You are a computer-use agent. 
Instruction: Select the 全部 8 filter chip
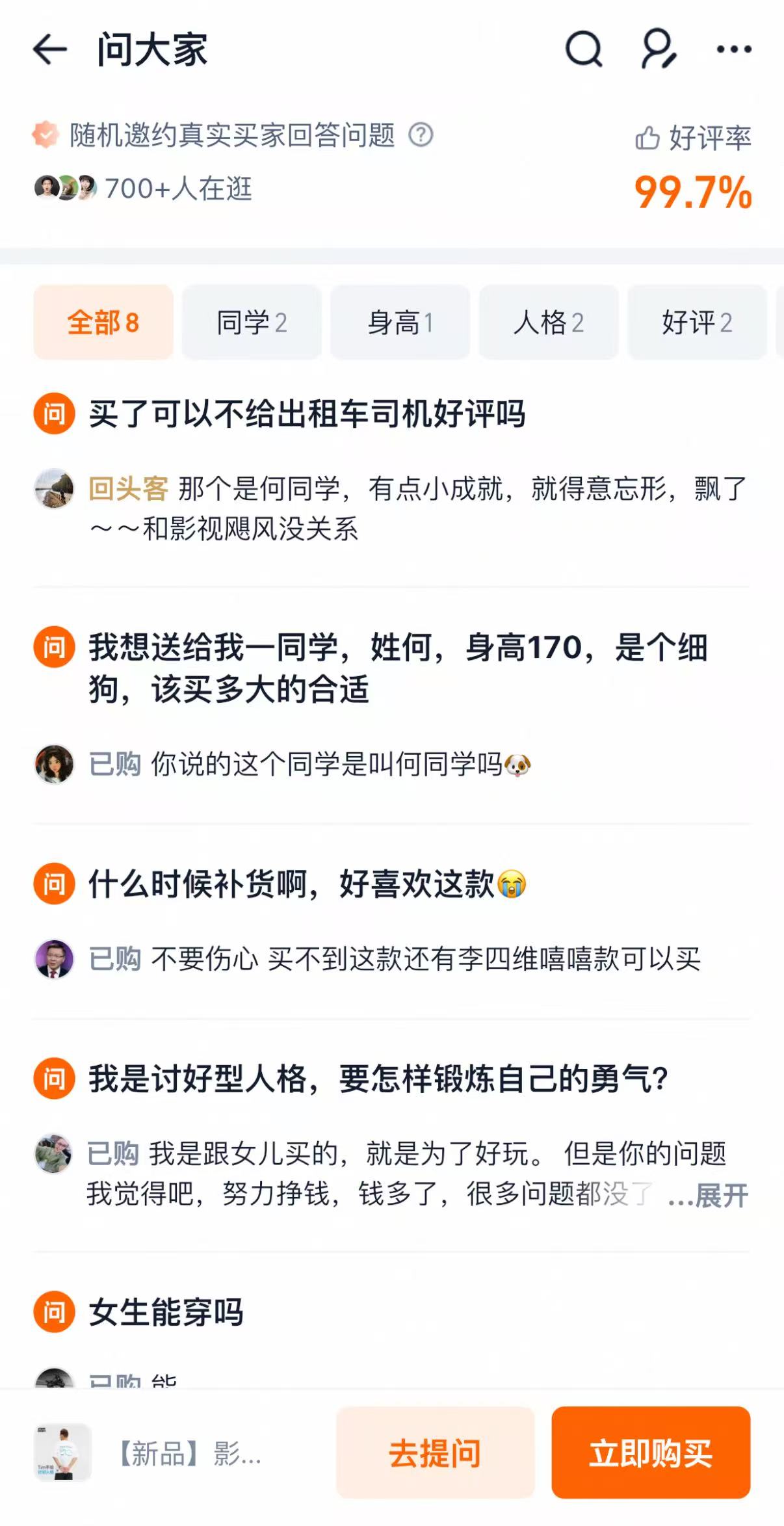tap(103, 322)
